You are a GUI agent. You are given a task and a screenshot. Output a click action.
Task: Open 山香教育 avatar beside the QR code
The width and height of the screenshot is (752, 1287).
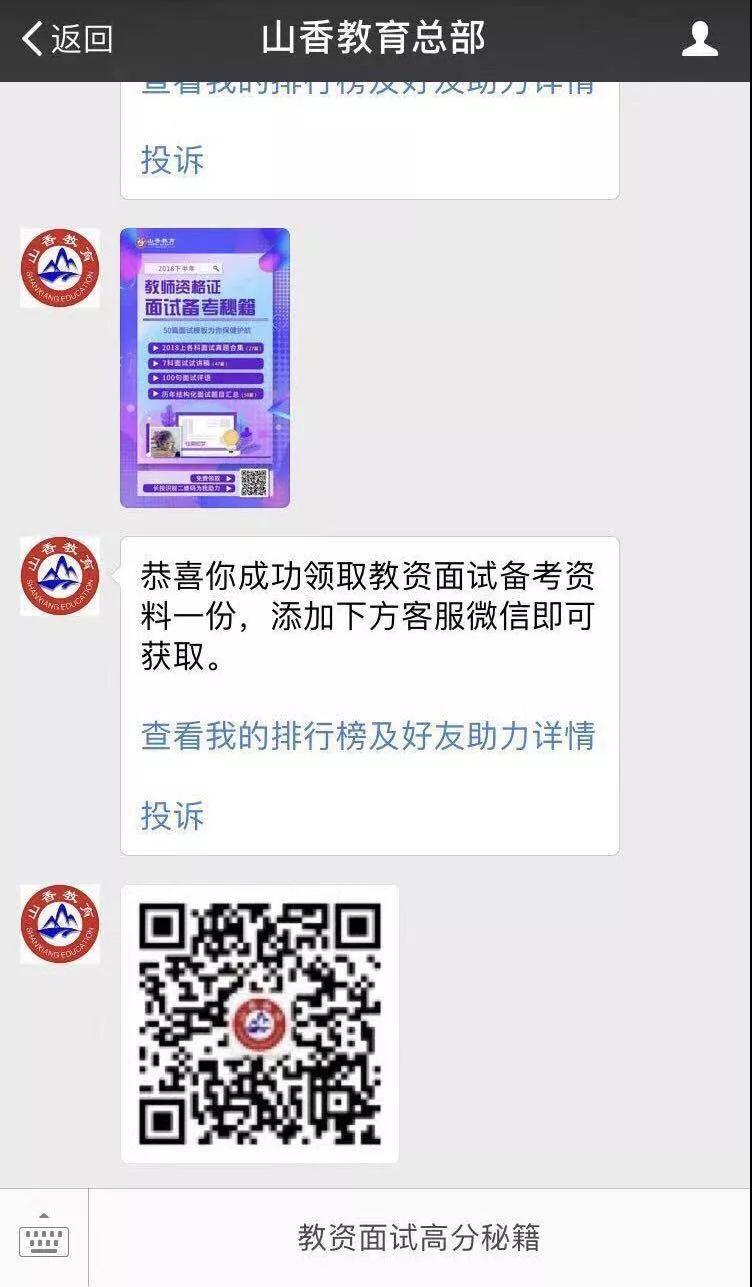tap(60, 924)
